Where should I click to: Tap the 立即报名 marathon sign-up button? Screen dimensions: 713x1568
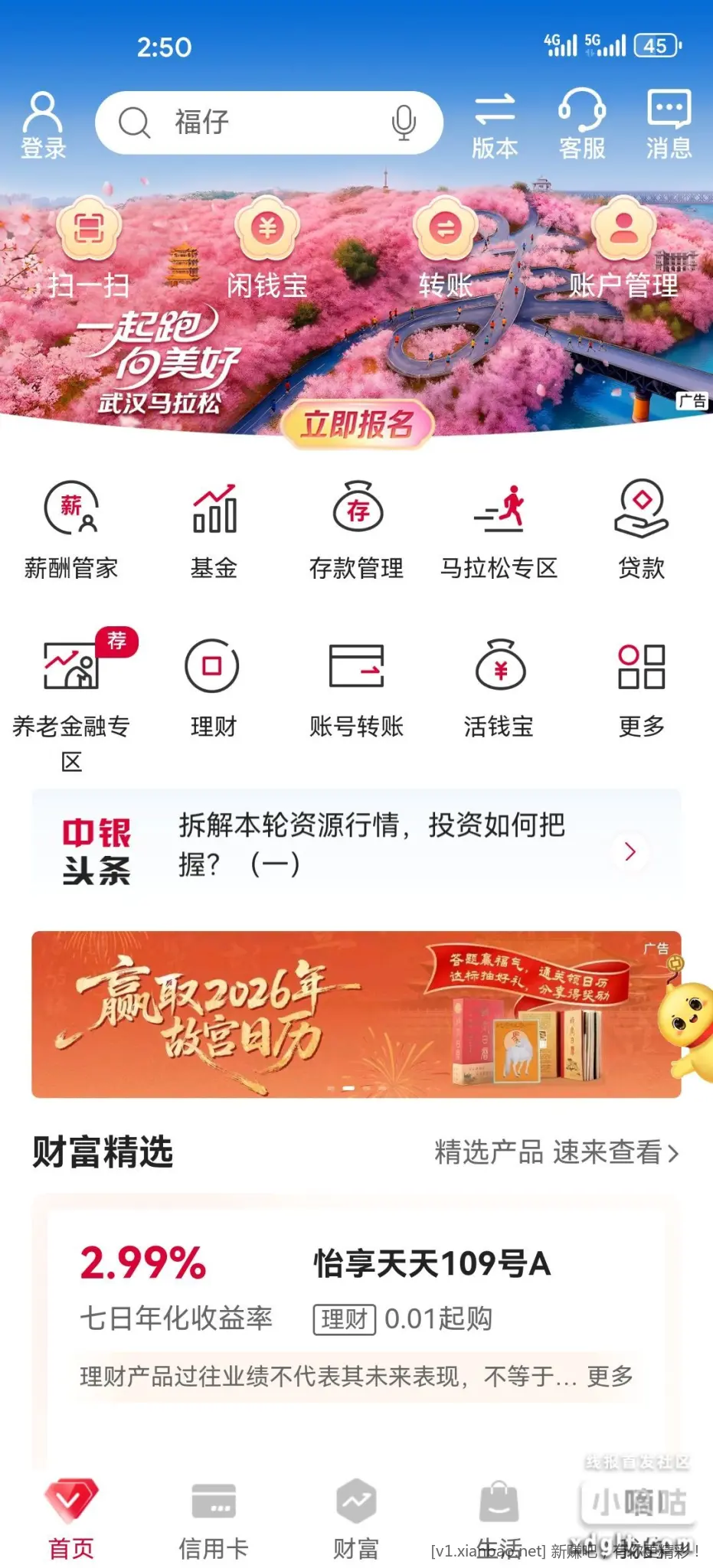(x=357, y=424)
